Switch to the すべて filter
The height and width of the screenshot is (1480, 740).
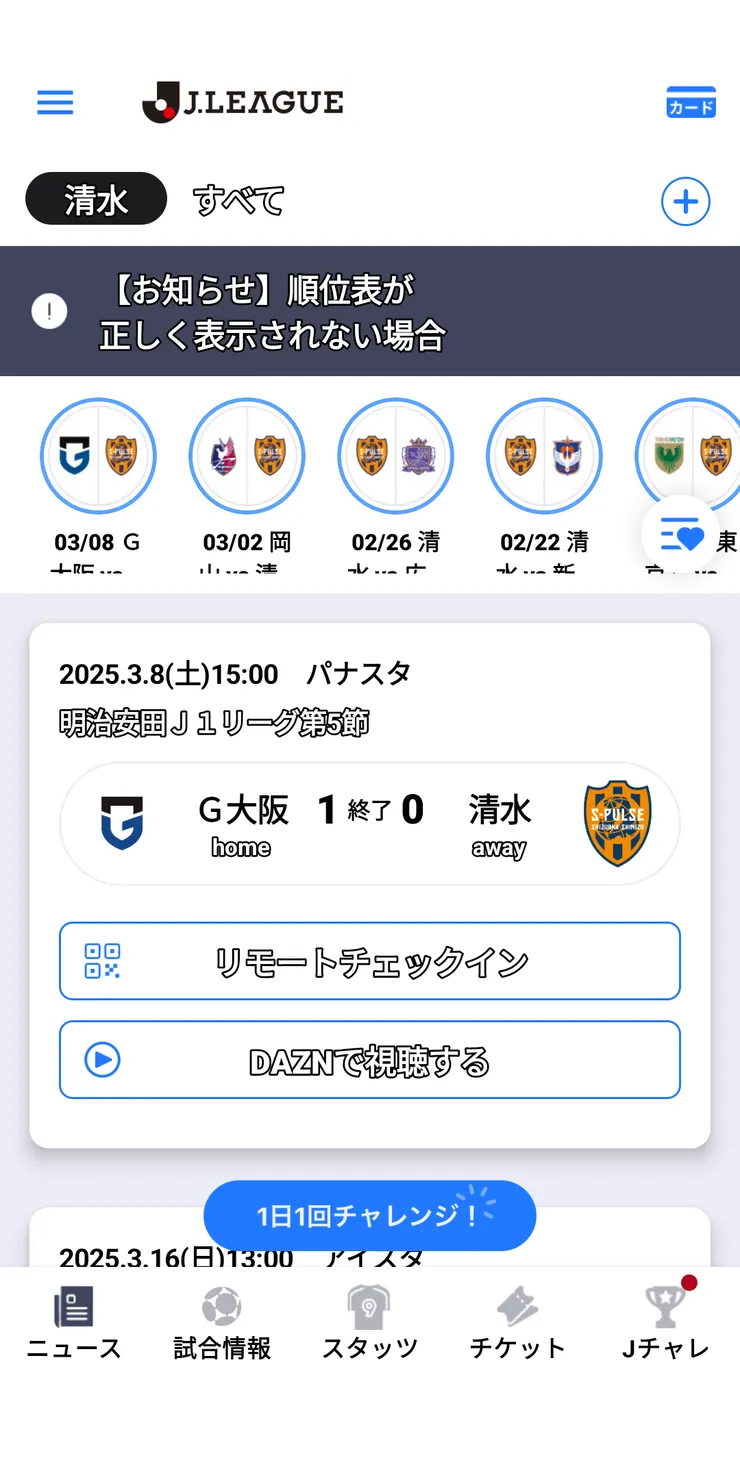237,199
